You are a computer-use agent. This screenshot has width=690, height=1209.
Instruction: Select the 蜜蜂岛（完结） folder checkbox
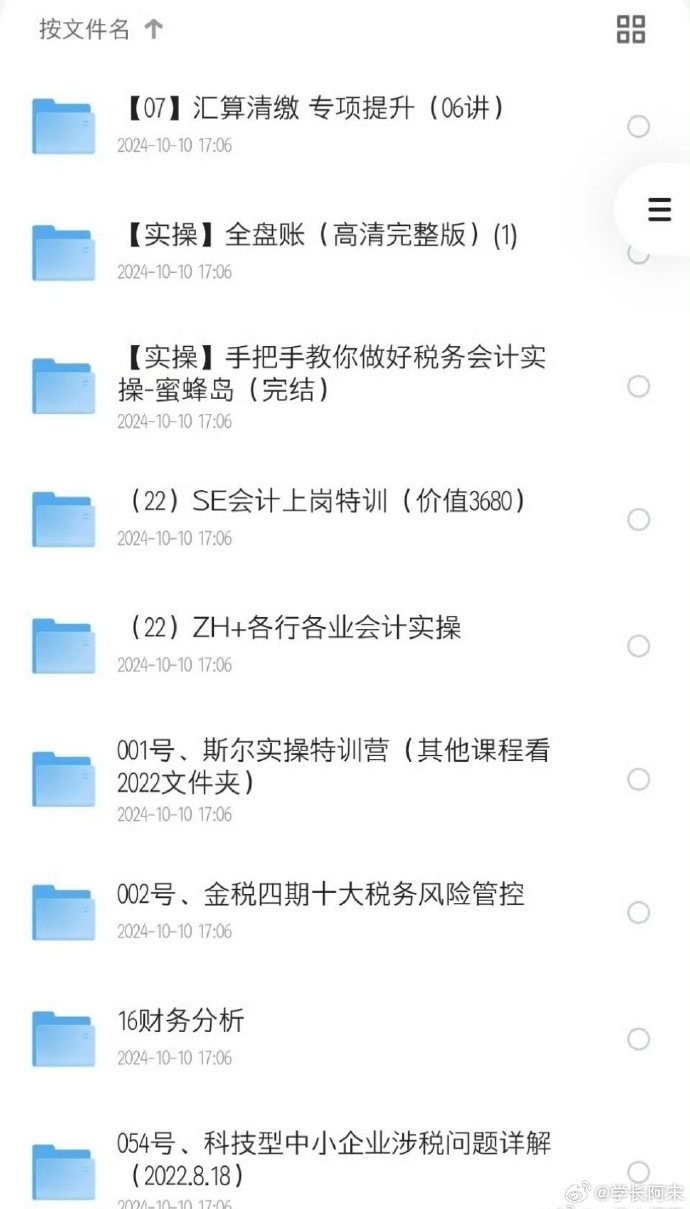click(x=638, y=386)
